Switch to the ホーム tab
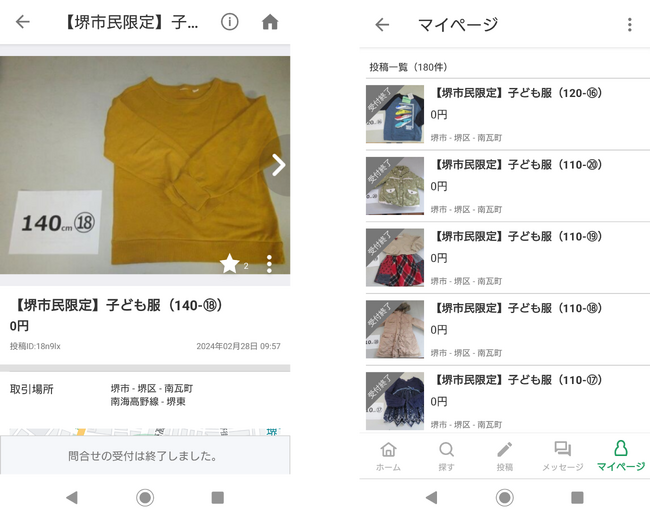The width and height of the screenshot is (650, 518). (x=388, y=456)
